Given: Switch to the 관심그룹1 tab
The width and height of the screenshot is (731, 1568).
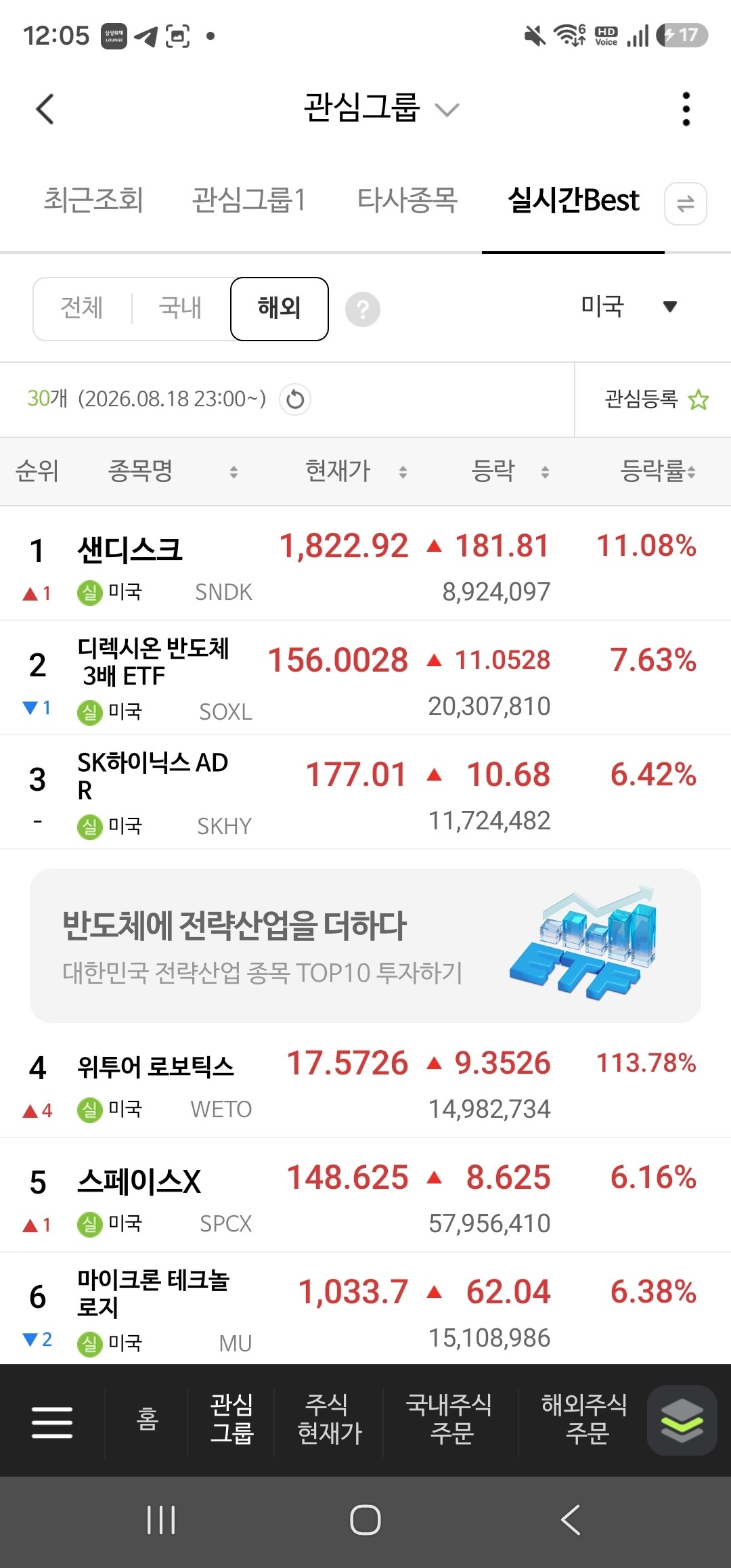Looking at the screenshot, I should 248,200.
